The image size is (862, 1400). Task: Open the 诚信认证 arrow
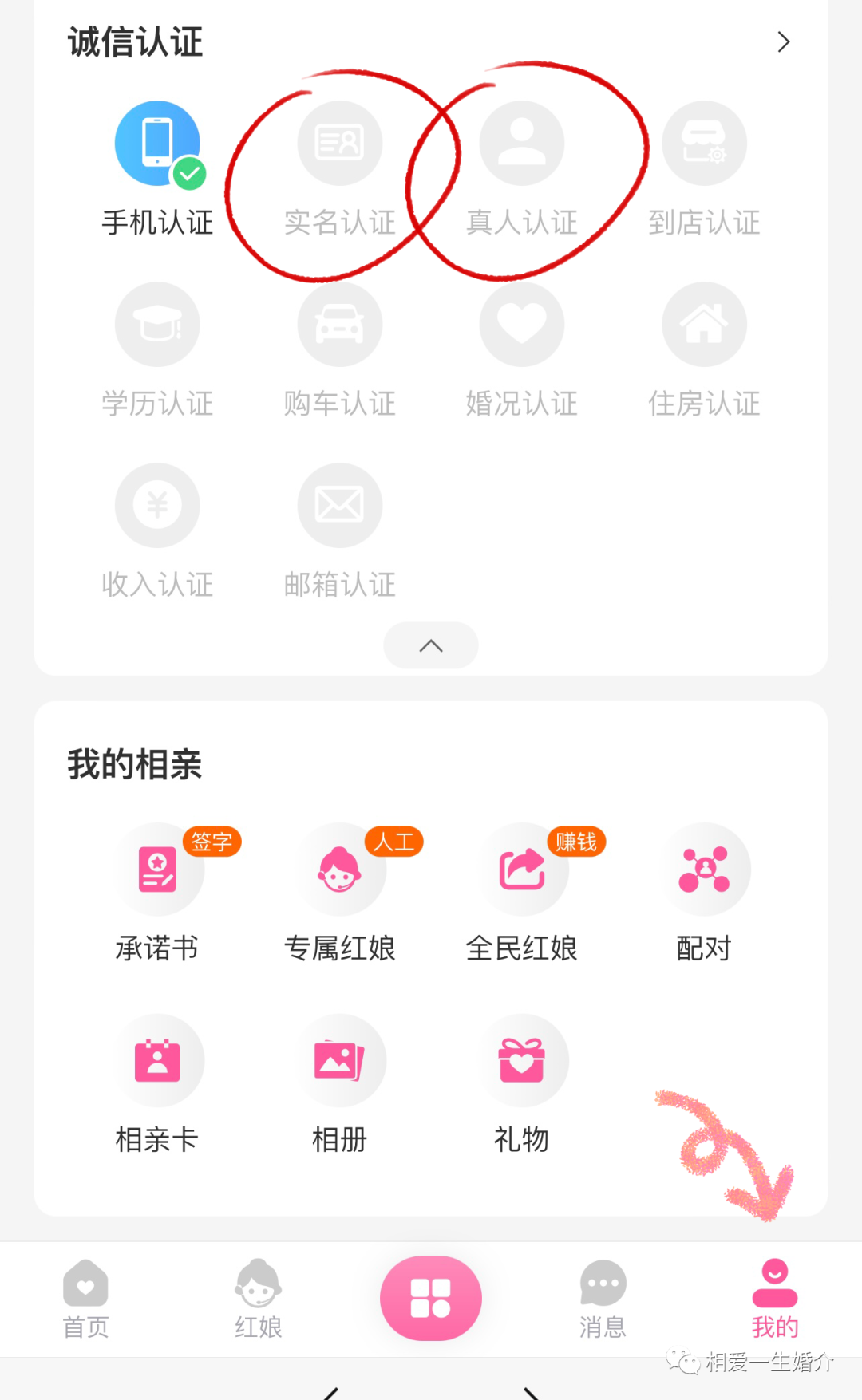coord(783,42)
